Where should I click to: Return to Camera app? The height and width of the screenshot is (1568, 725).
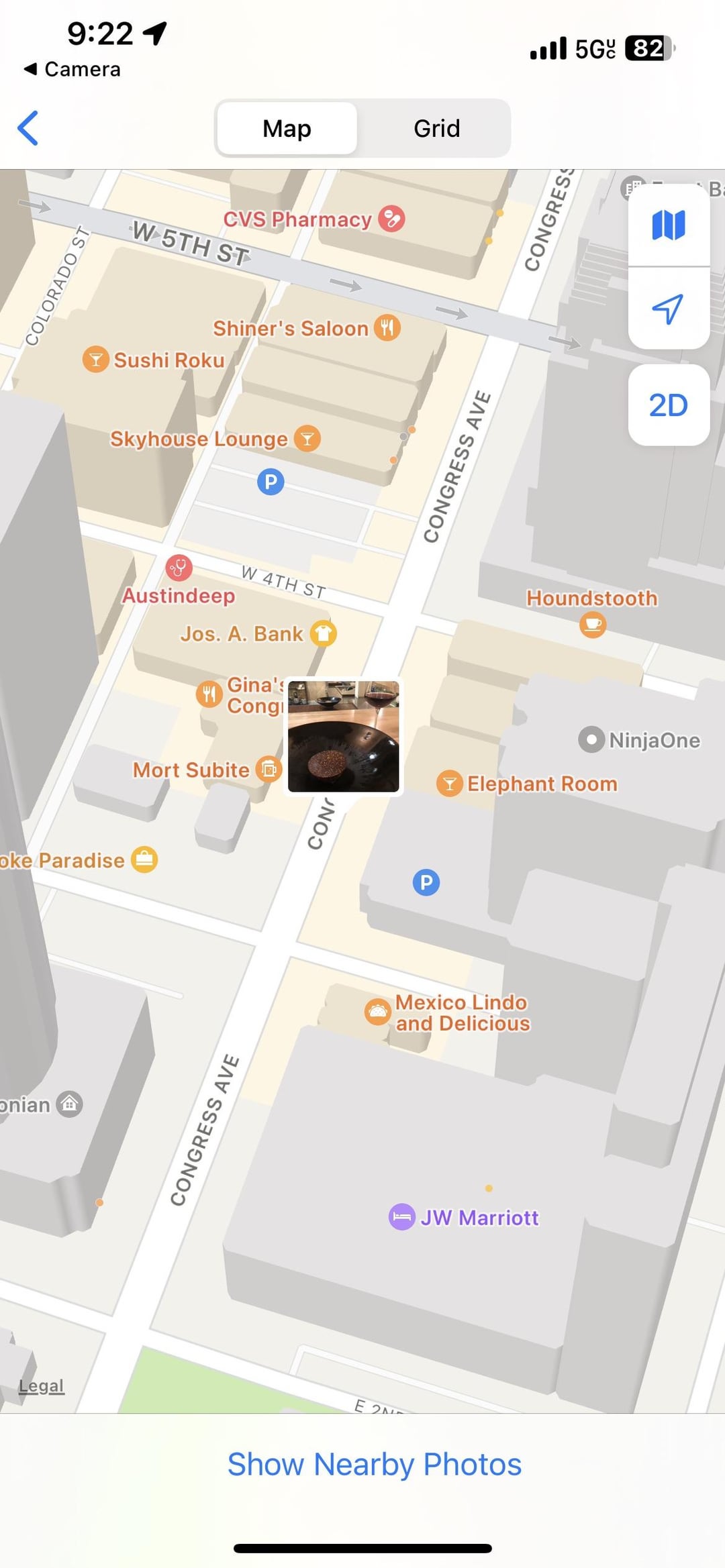click(x=72, y=69)
